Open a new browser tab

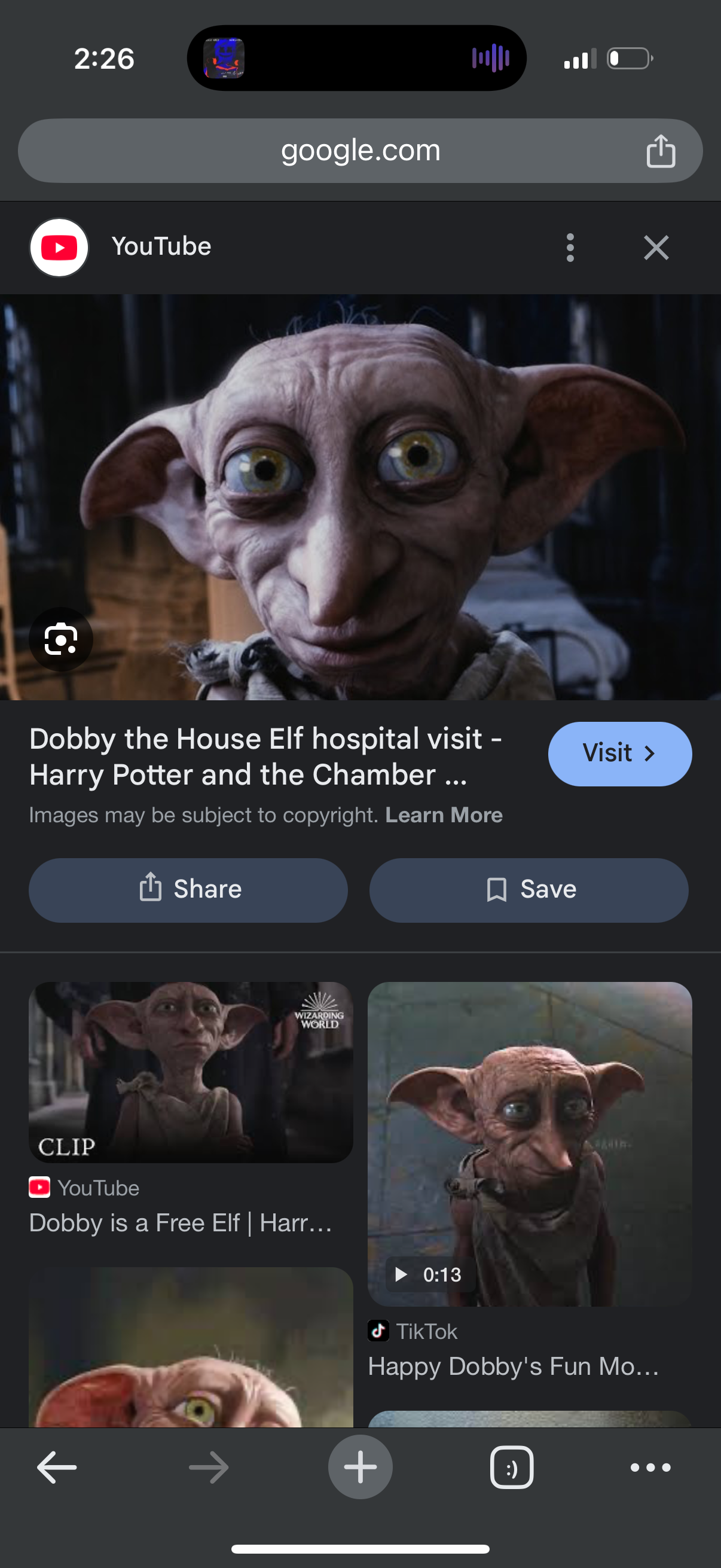(x=360, y=1467)
